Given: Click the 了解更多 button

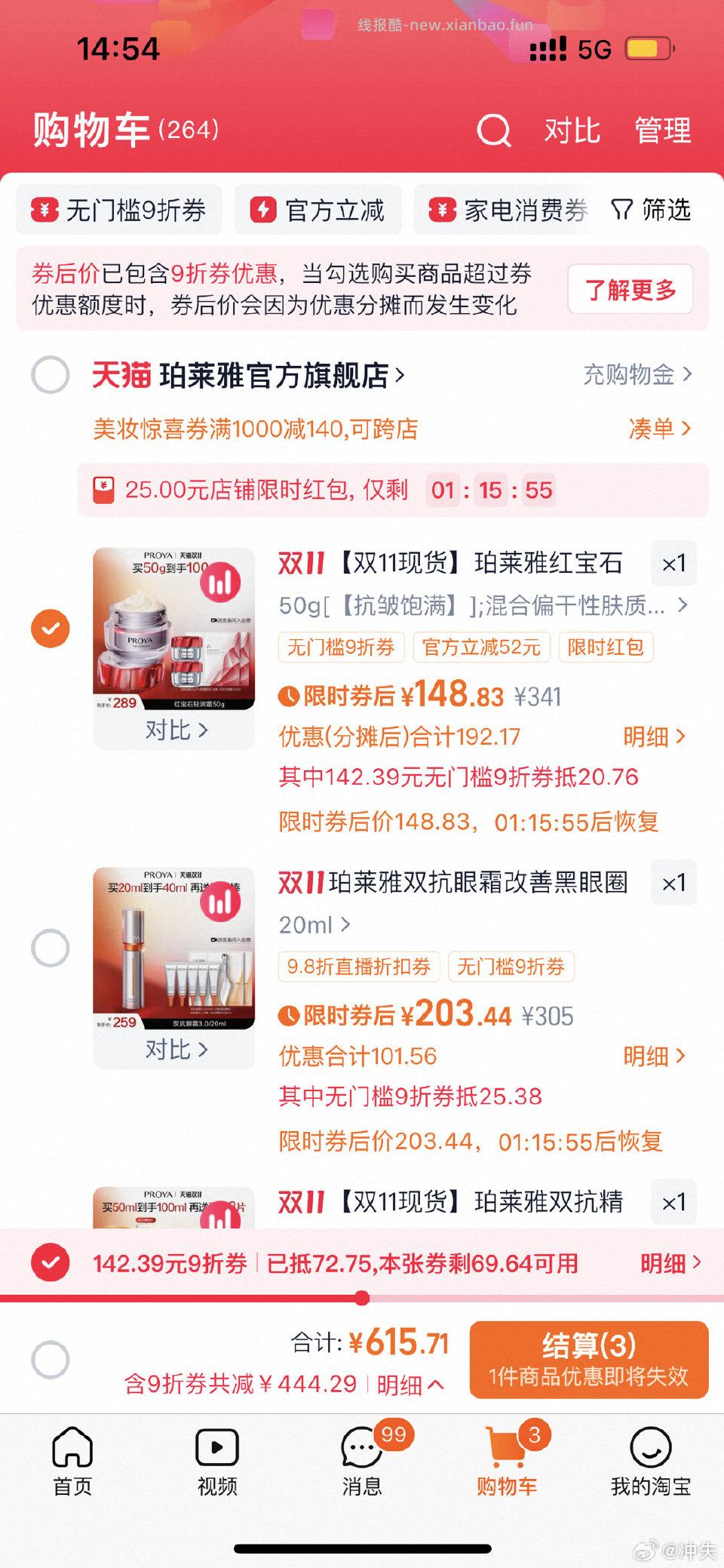Looking at the screenshot, I should [630, 290].
